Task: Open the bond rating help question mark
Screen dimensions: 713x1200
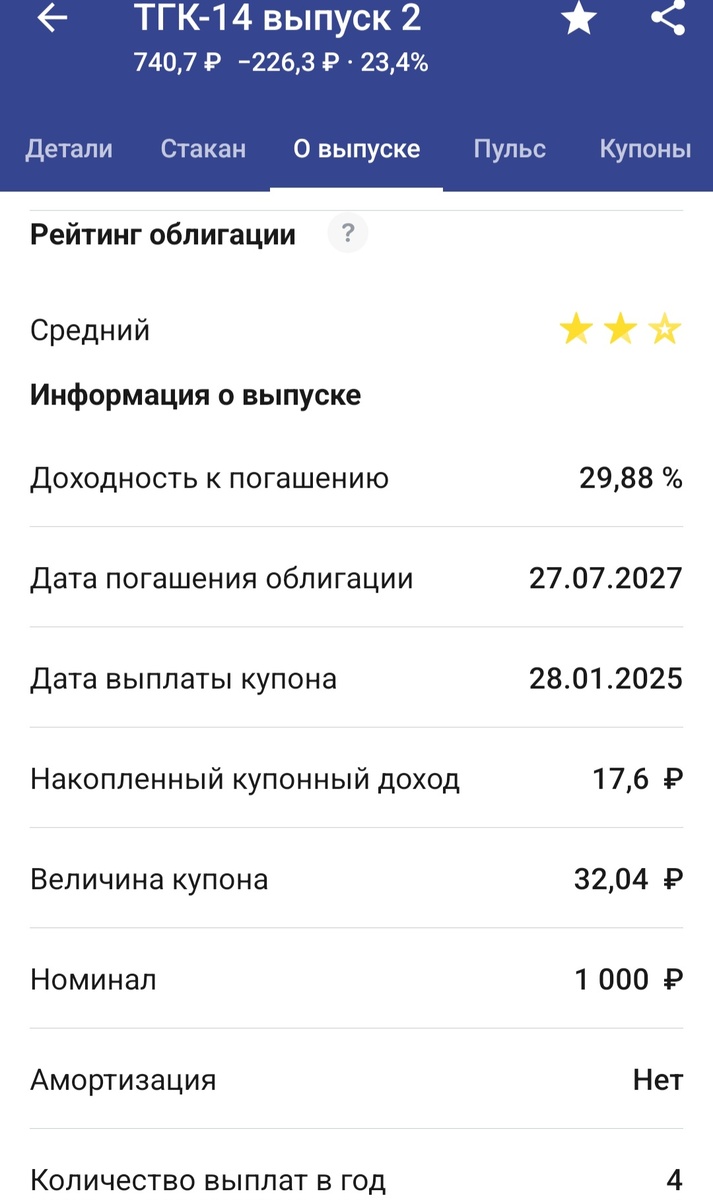Action: [348, 234]
